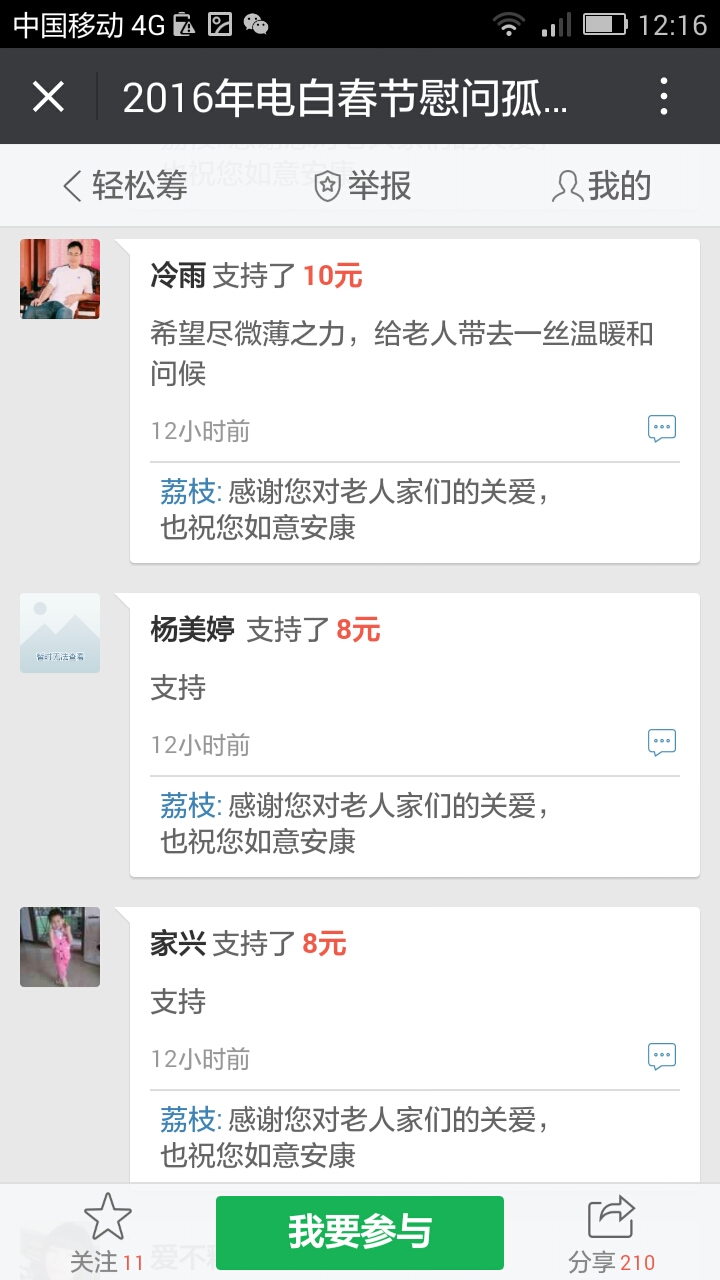
Task: Reply to 杨美婷's comment via bubble icon
Action: click(x=661, y=743)
